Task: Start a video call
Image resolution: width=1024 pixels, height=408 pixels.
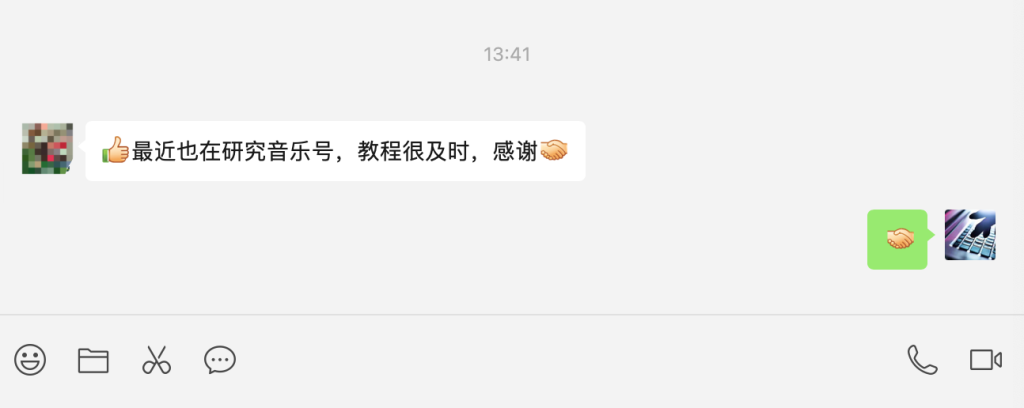Action: click(x=985, y=360)
